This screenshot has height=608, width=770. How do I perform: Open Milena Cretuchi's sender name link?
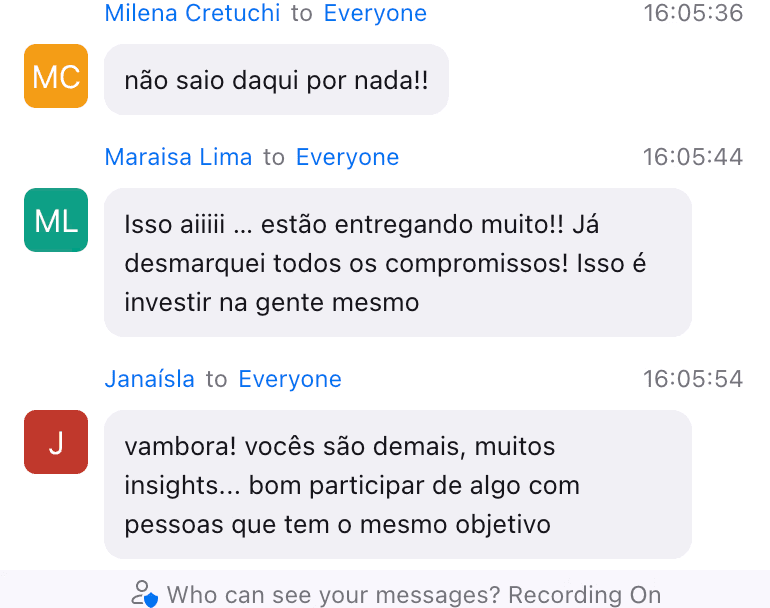pyautogui.click(x=192, y=13)
